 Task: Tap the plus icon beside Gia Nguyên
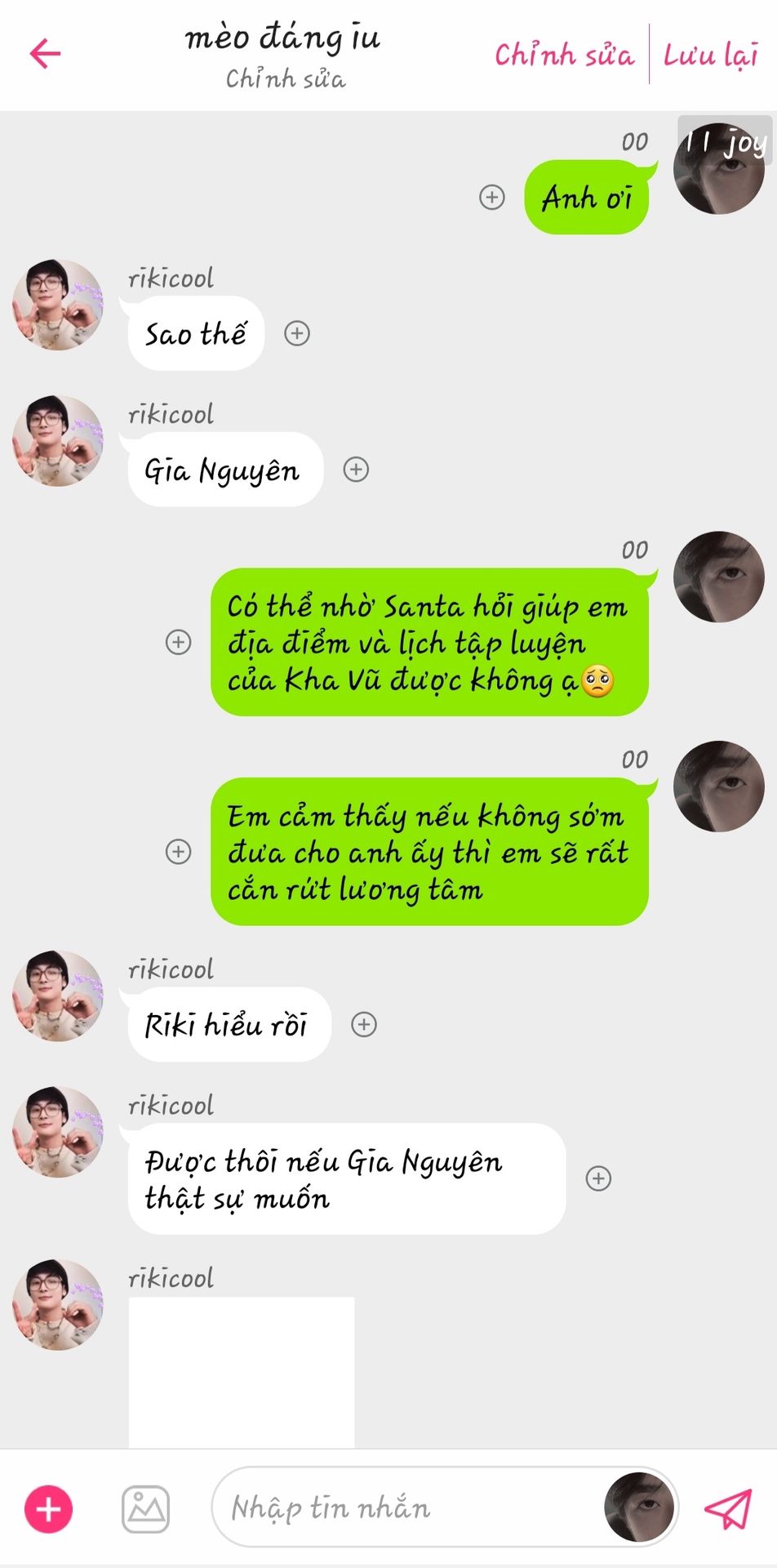tap(356, 470)
